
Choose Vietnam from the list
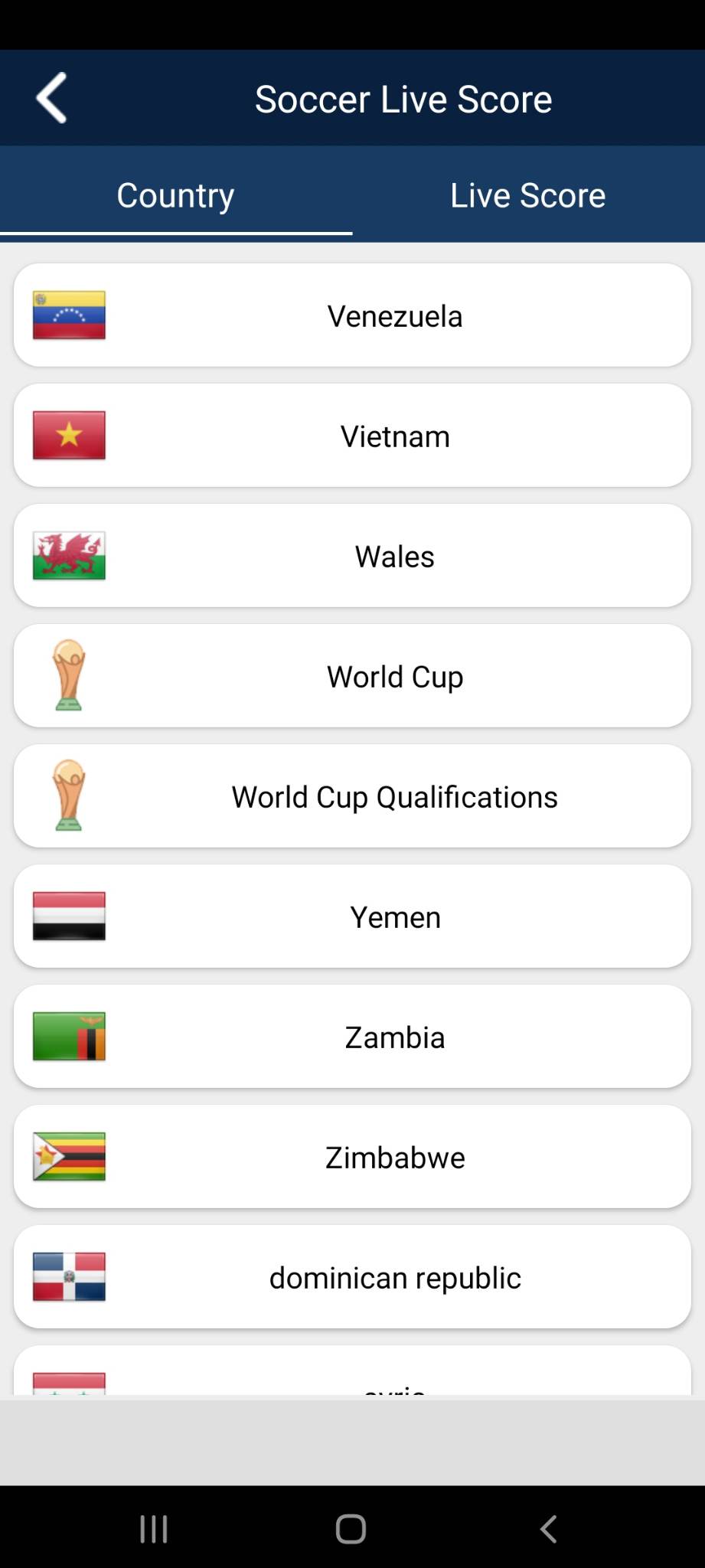[x=352, y=436]
